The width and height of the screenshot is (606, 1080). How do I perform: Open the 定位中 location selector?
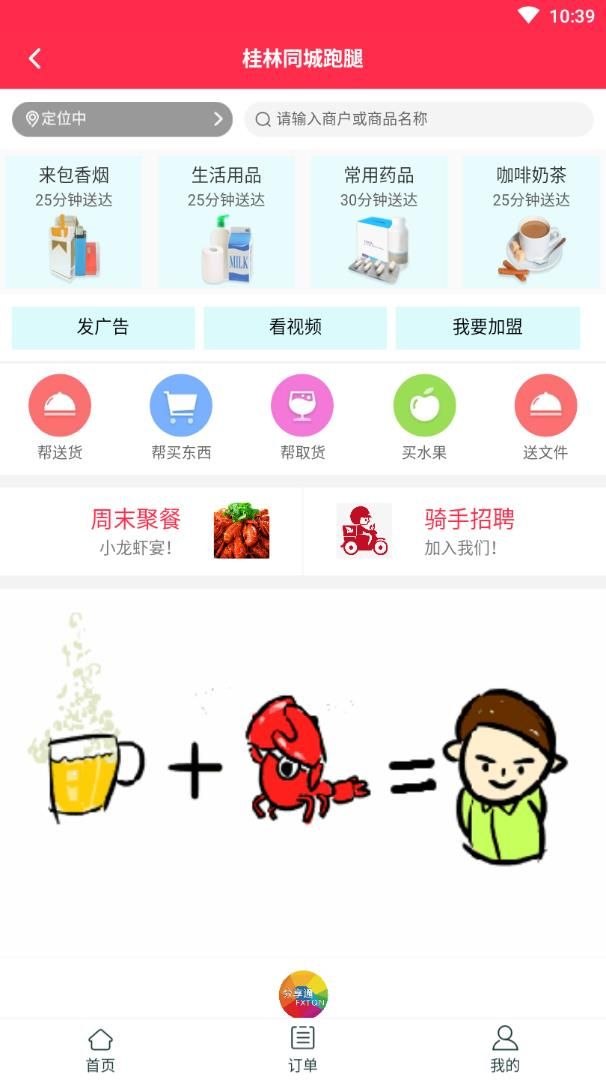(121, 119)
